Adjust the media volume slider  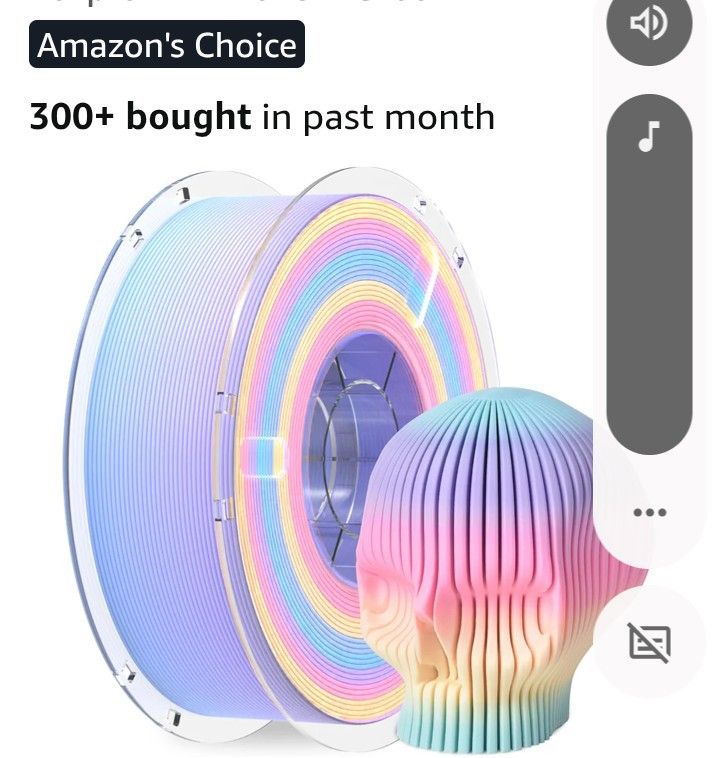pos(649,274)
